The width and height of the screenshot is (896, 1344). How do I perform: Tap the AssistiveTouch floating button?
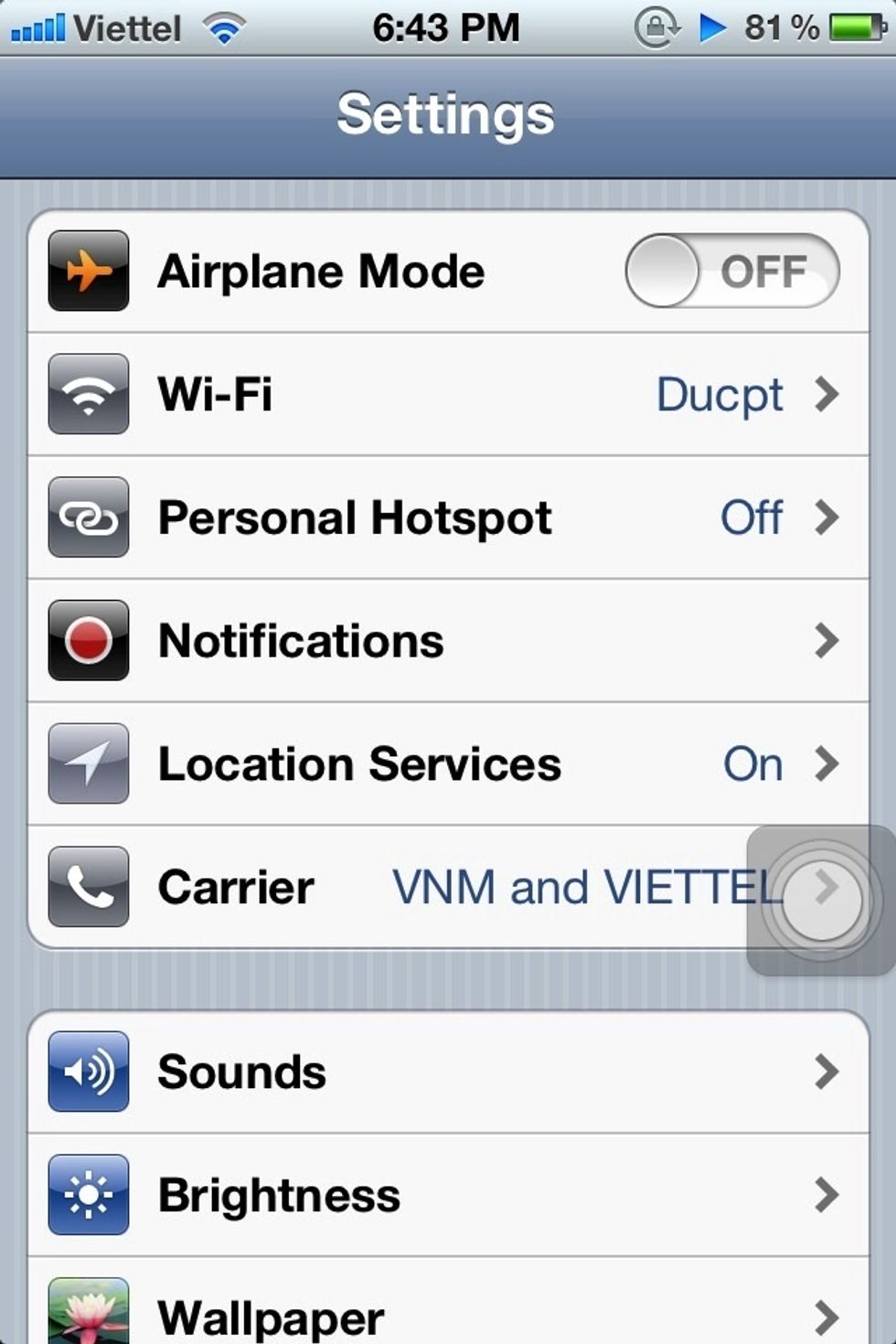[x=822, y=901]
